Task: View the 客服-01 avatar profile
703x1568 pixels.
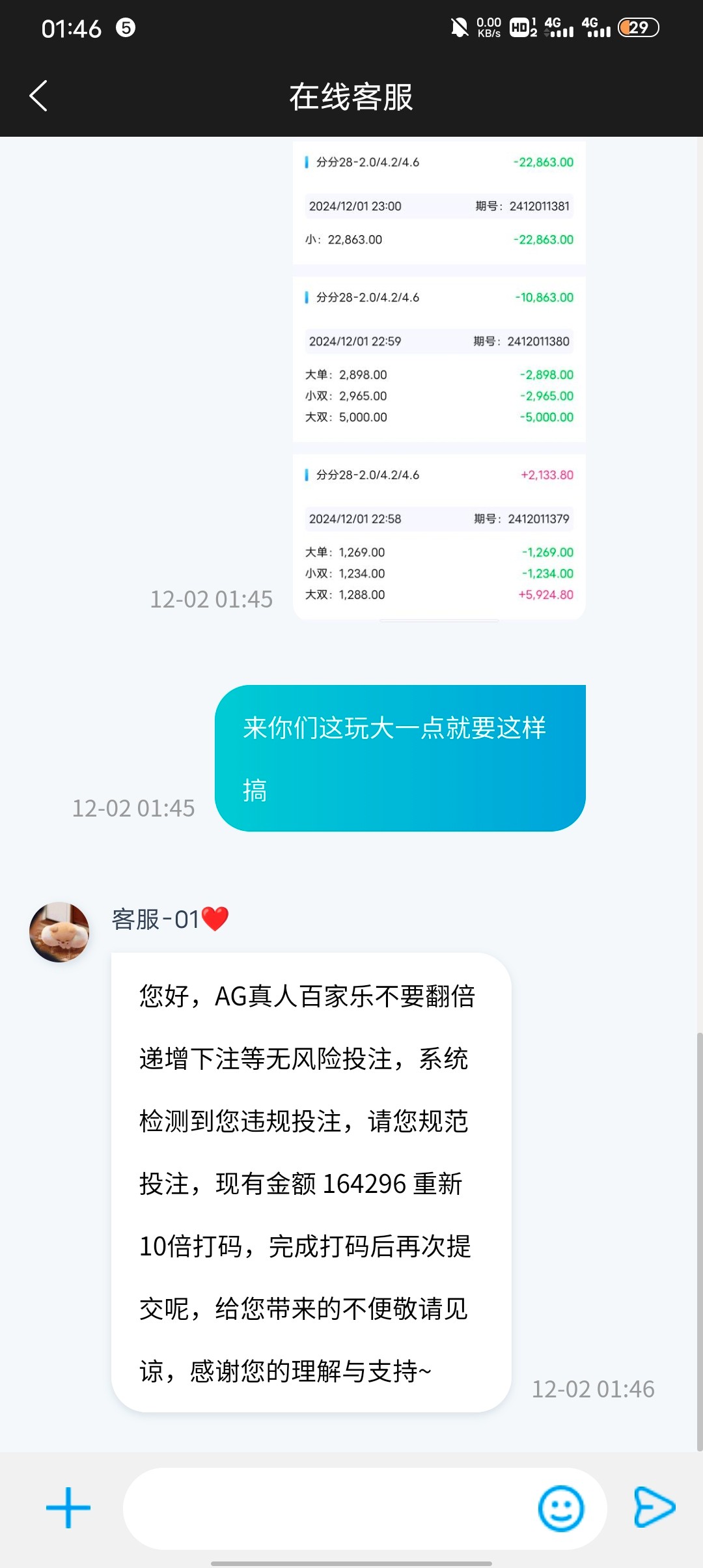Action: (x=59, y=932)
